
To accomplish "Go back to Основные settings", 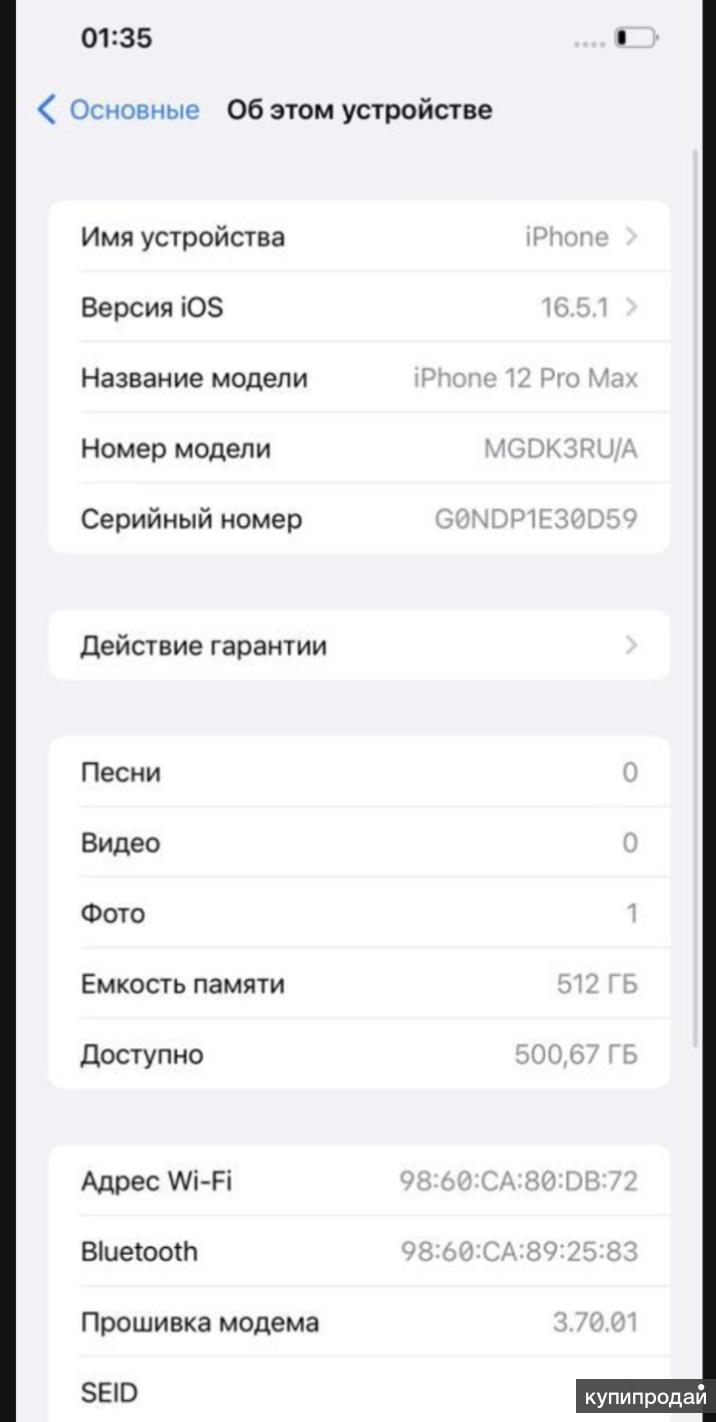I will [x=118, y=110].
